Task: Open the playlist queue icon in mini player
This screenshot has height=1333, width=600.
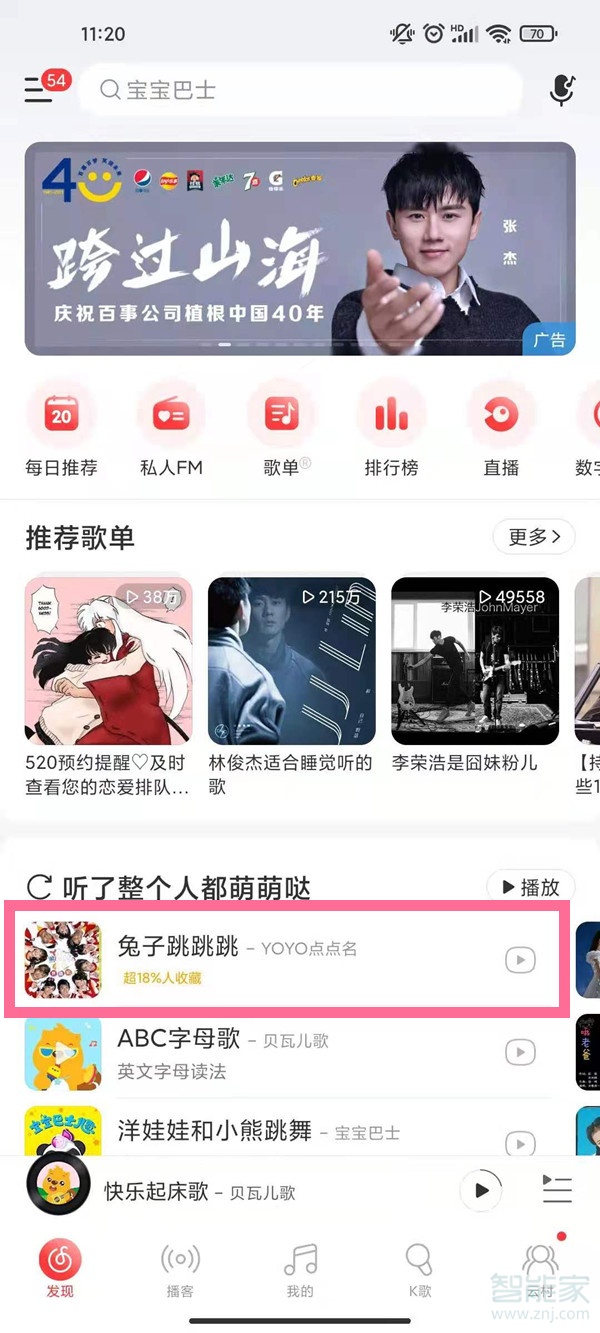Action: [x=557, y=1190]
